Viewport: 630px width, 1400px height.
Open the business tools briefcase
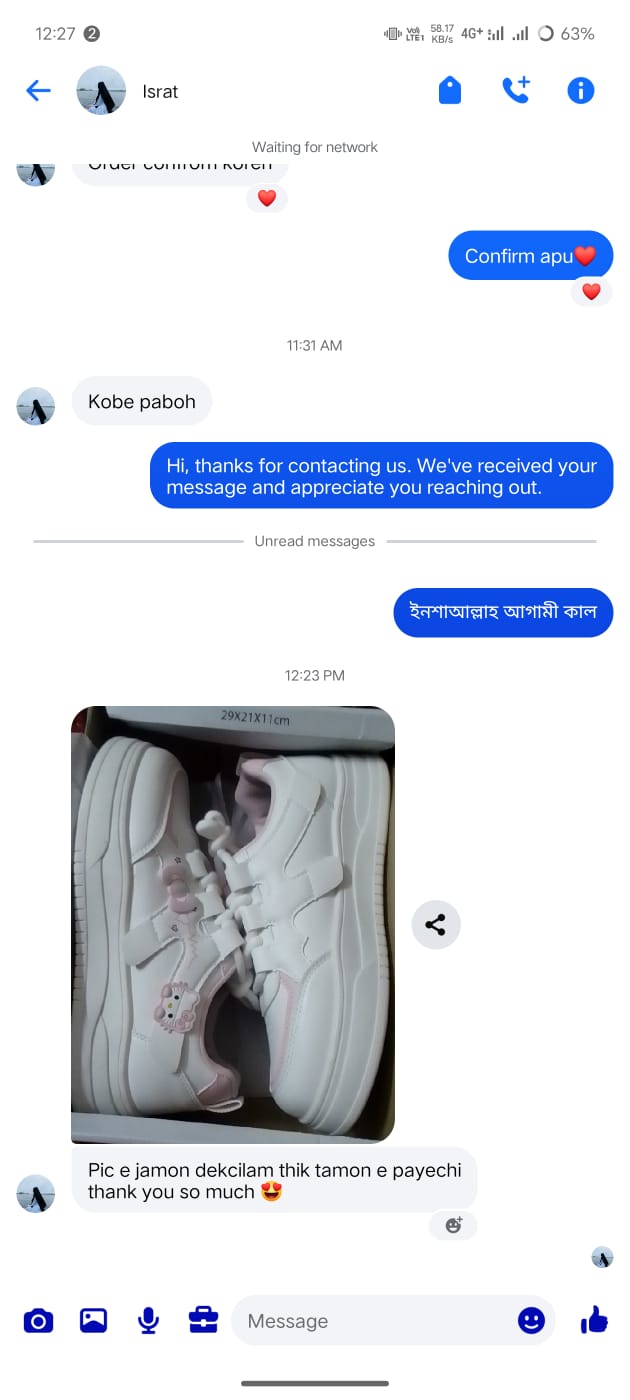point(203,1321)
